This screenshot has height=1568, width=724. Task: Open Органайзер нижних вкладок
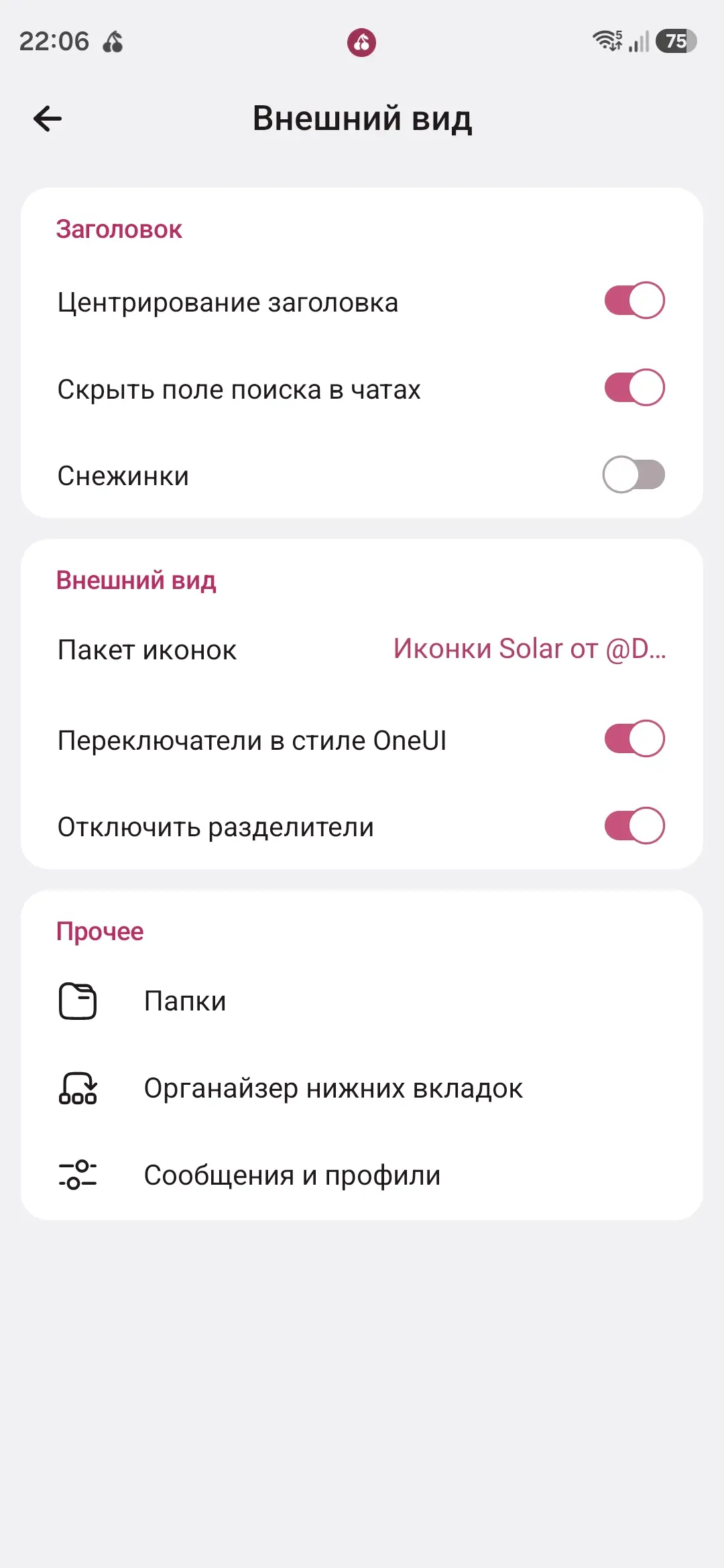362,1088
